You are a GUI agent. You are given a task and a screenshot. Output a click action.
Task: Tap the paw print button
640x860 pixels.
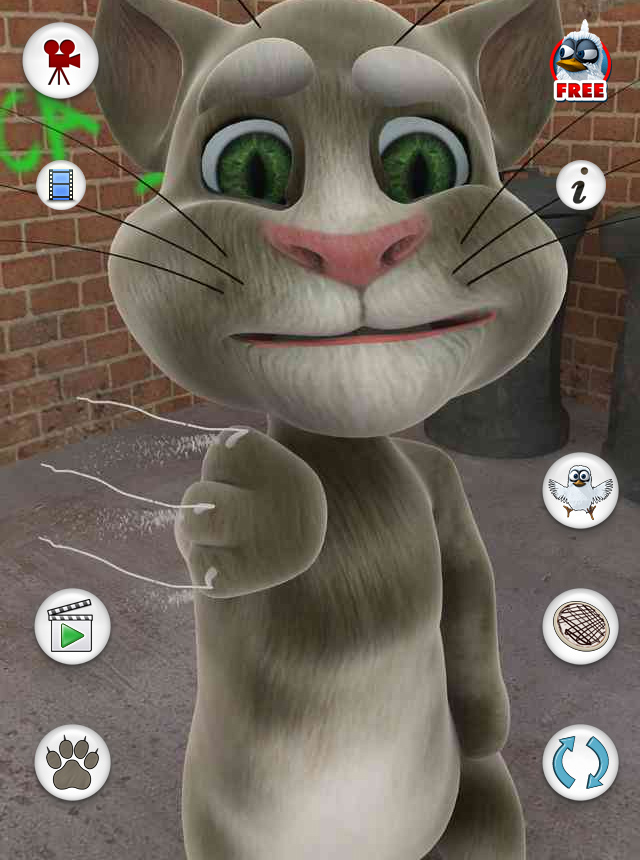[x=72, y=762]
